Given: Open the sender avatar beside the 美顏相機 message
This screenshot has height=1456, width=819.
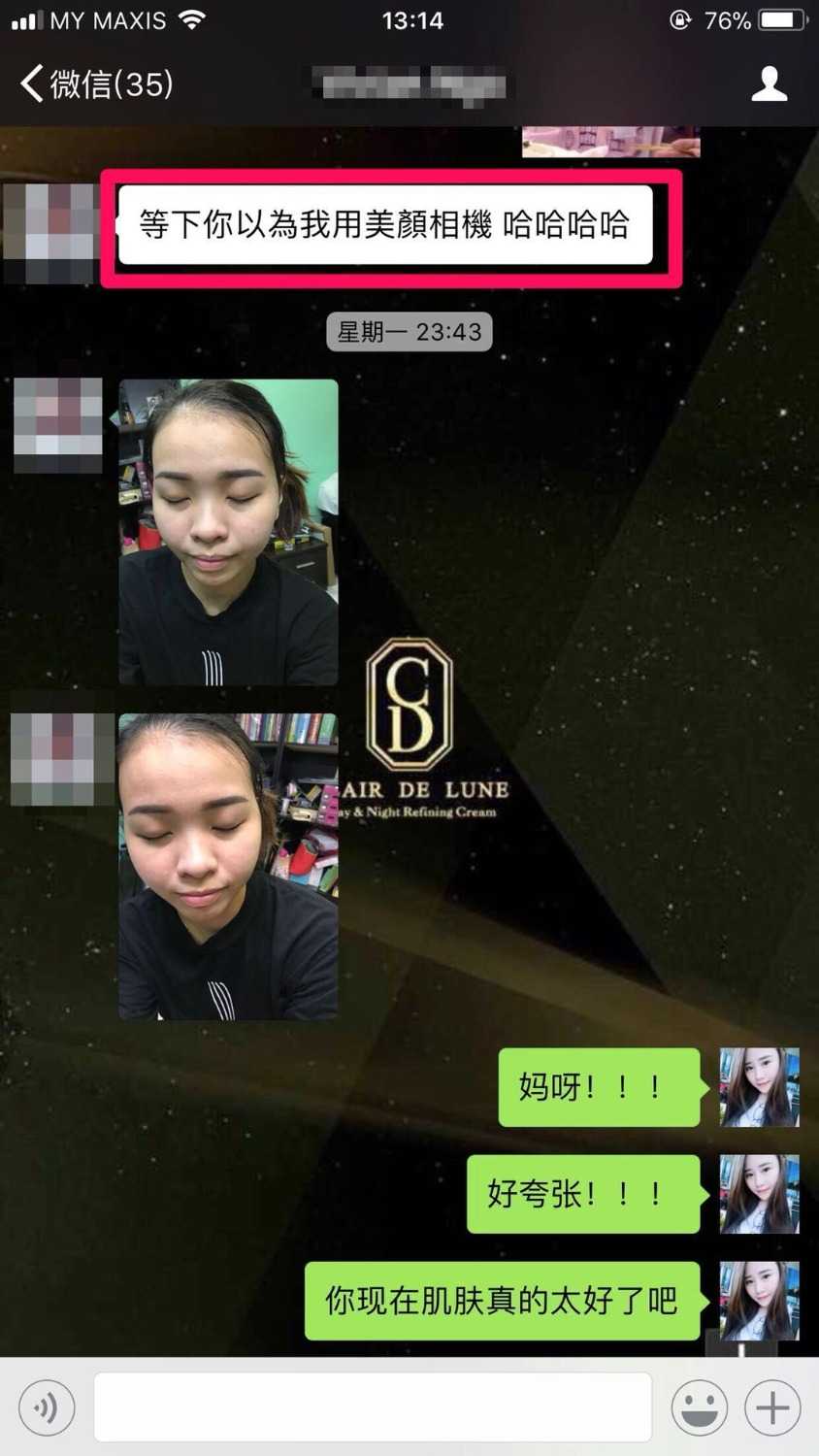Looking at the screenshot, I should (x=49, y=231).
